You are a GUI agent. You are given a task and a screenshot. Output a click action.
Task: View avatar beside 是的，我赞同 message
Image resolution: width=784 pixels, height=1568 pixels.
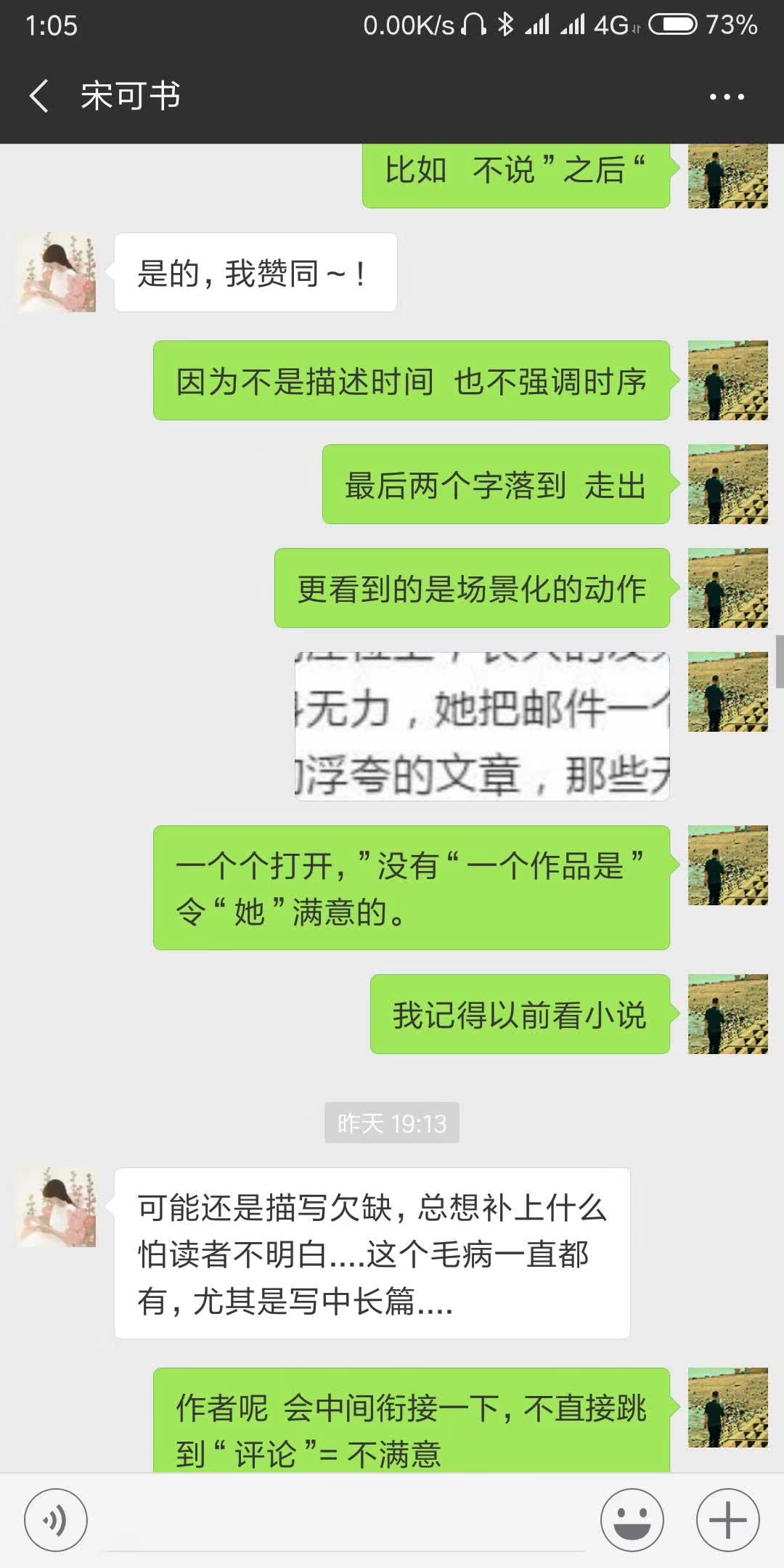57,272
